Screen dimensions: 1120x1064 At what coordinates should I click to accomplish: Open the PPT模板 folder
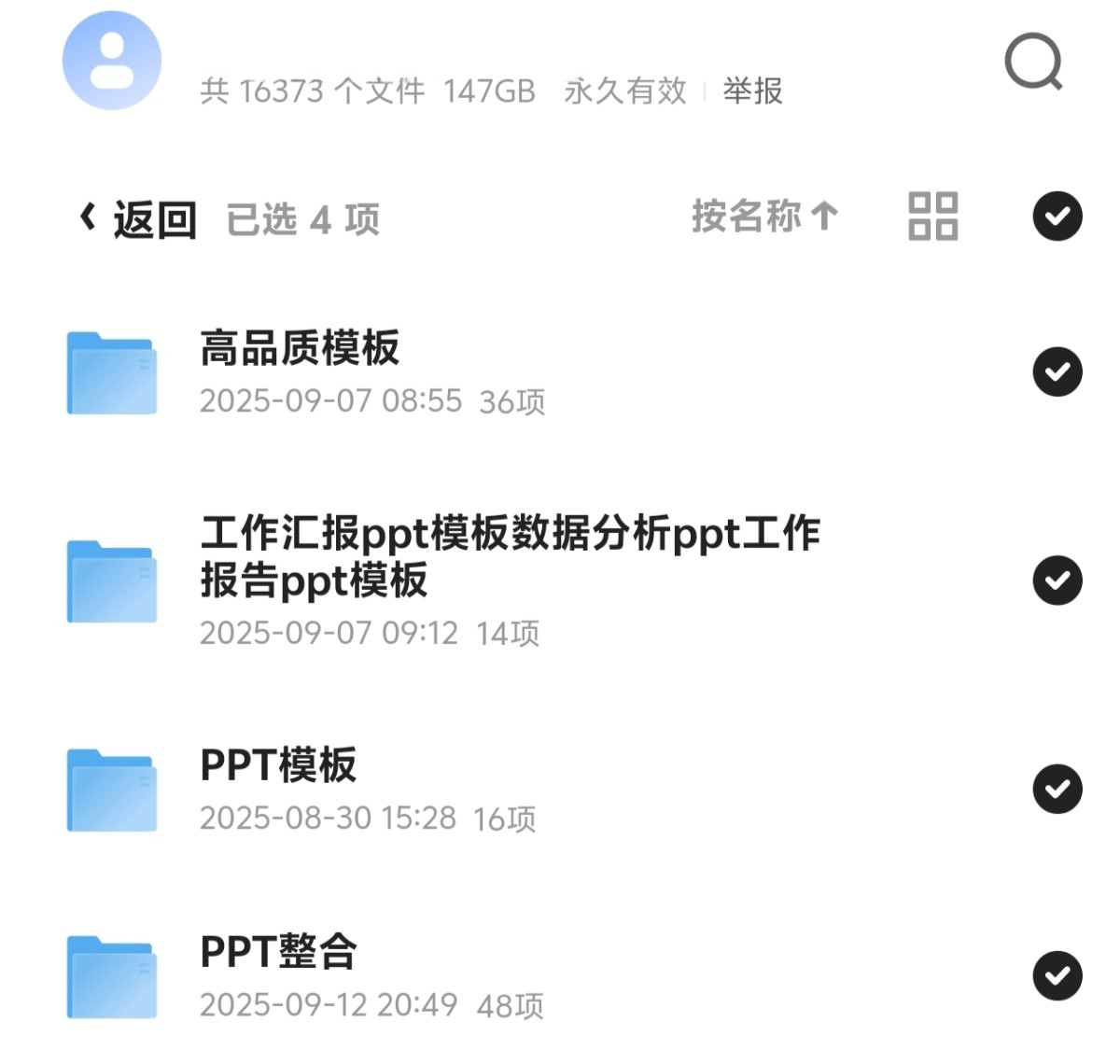tap(278, 766)
